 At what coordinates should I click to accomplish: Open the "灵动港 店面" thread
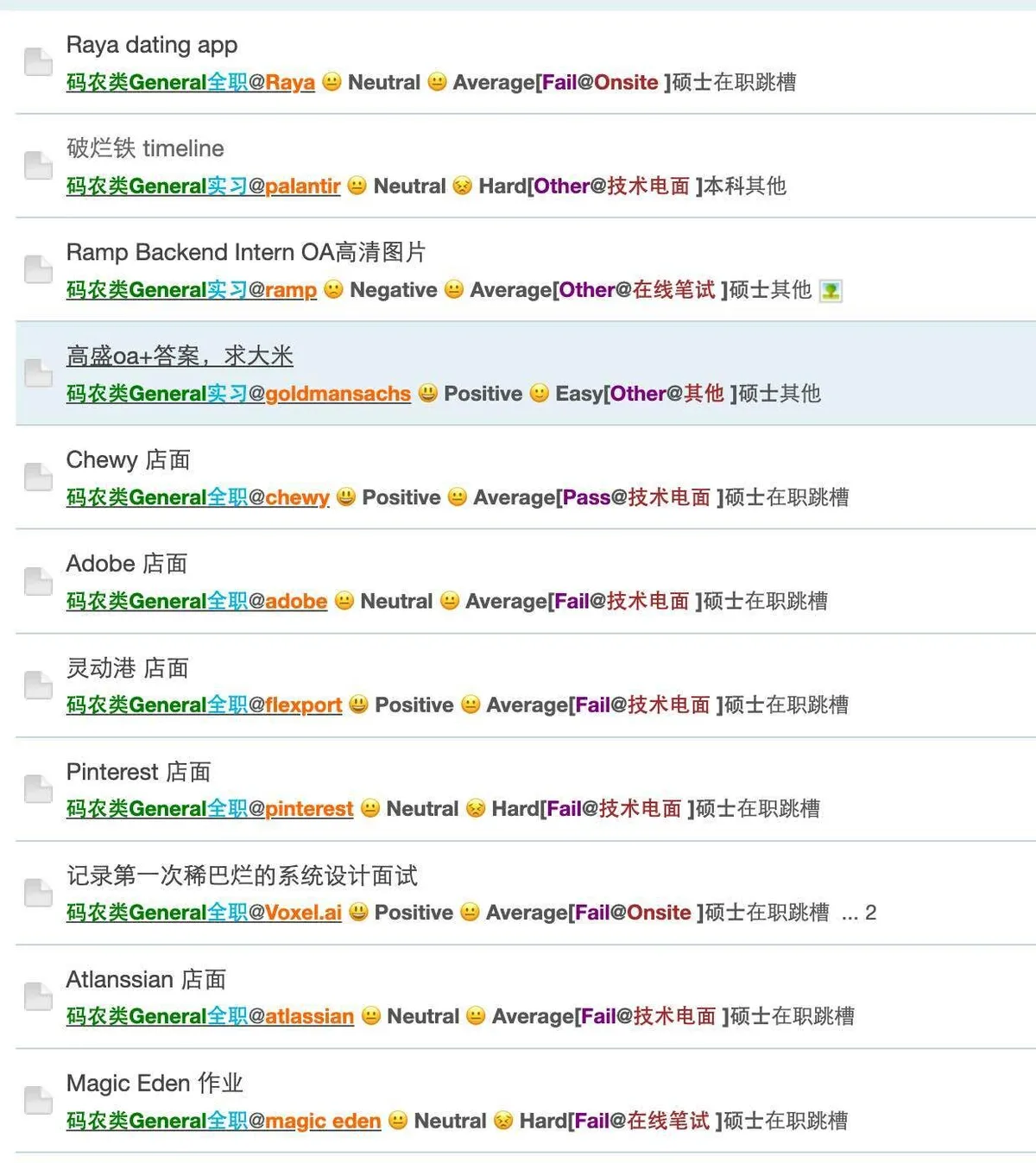tap(128, 667)
